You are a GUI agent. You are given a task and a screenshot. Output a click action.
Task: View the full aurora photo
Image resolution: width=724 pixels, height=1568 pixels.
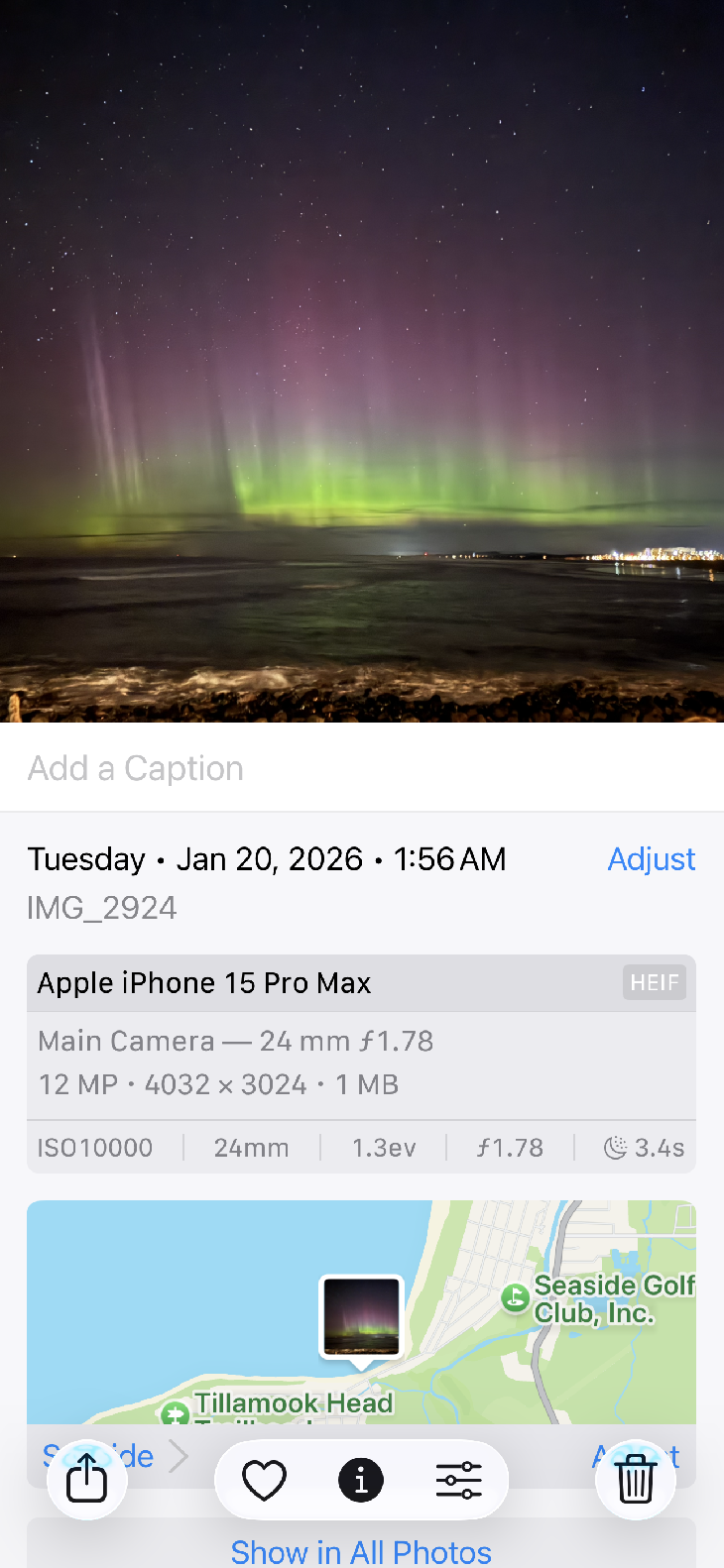[361, 361]
